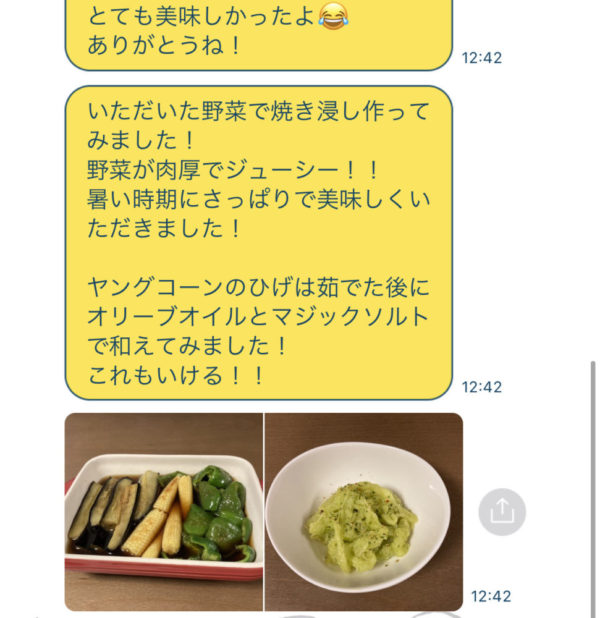Screen dimensions: 600x618
Task: Open the photo of the corn silk dish
Action: 364,511
